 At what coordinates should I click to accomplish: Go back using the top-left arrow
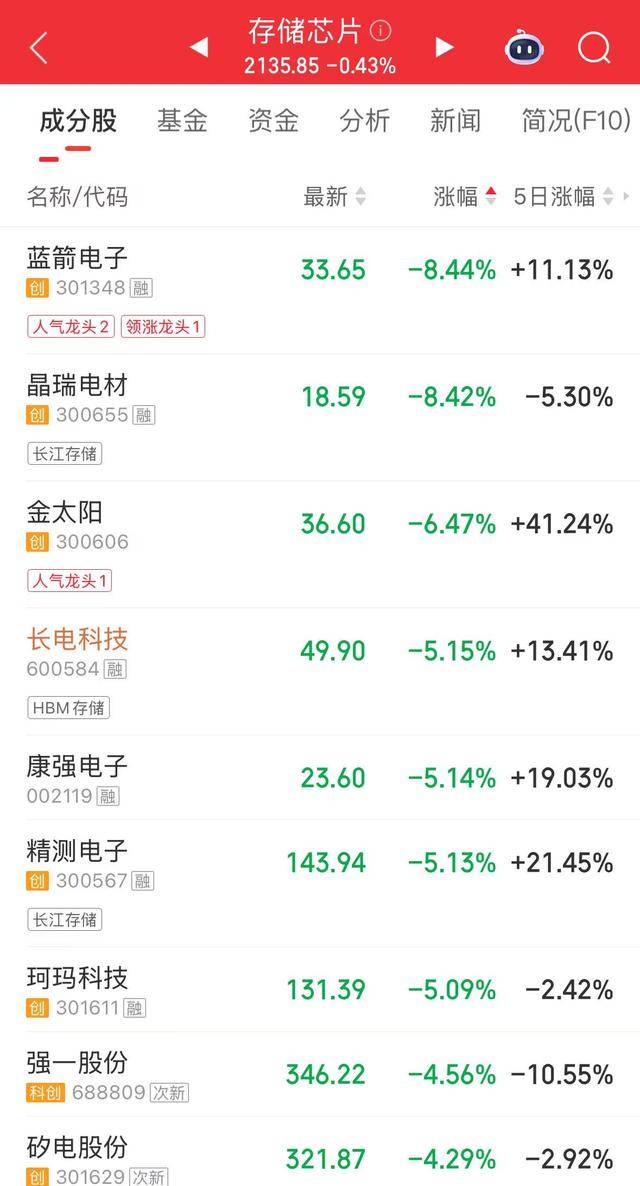pyautogui.click(x=38, y=47)
